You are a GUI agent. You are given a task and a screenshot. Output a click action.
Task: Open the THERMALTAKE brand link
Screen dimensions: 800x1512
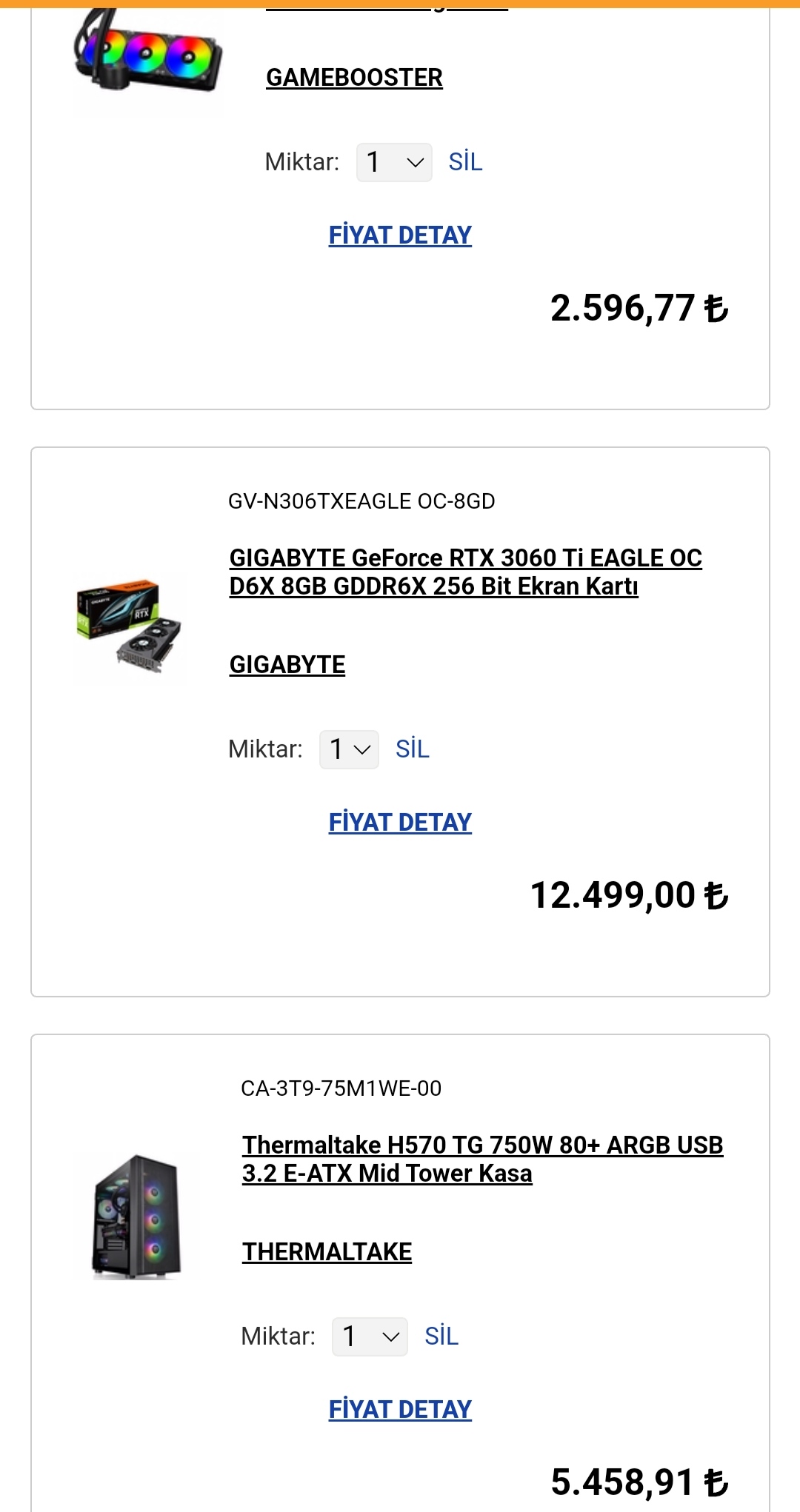tap(327, 1252)
